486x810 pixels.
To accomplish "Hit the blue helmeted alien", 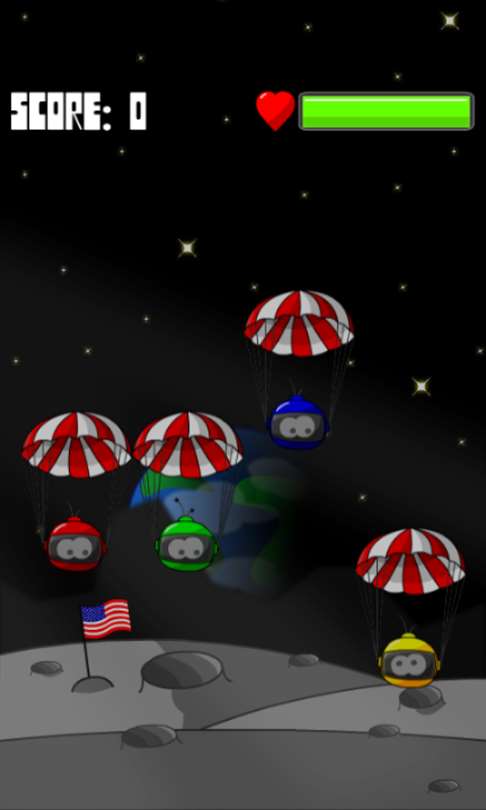I will point(298,422).
